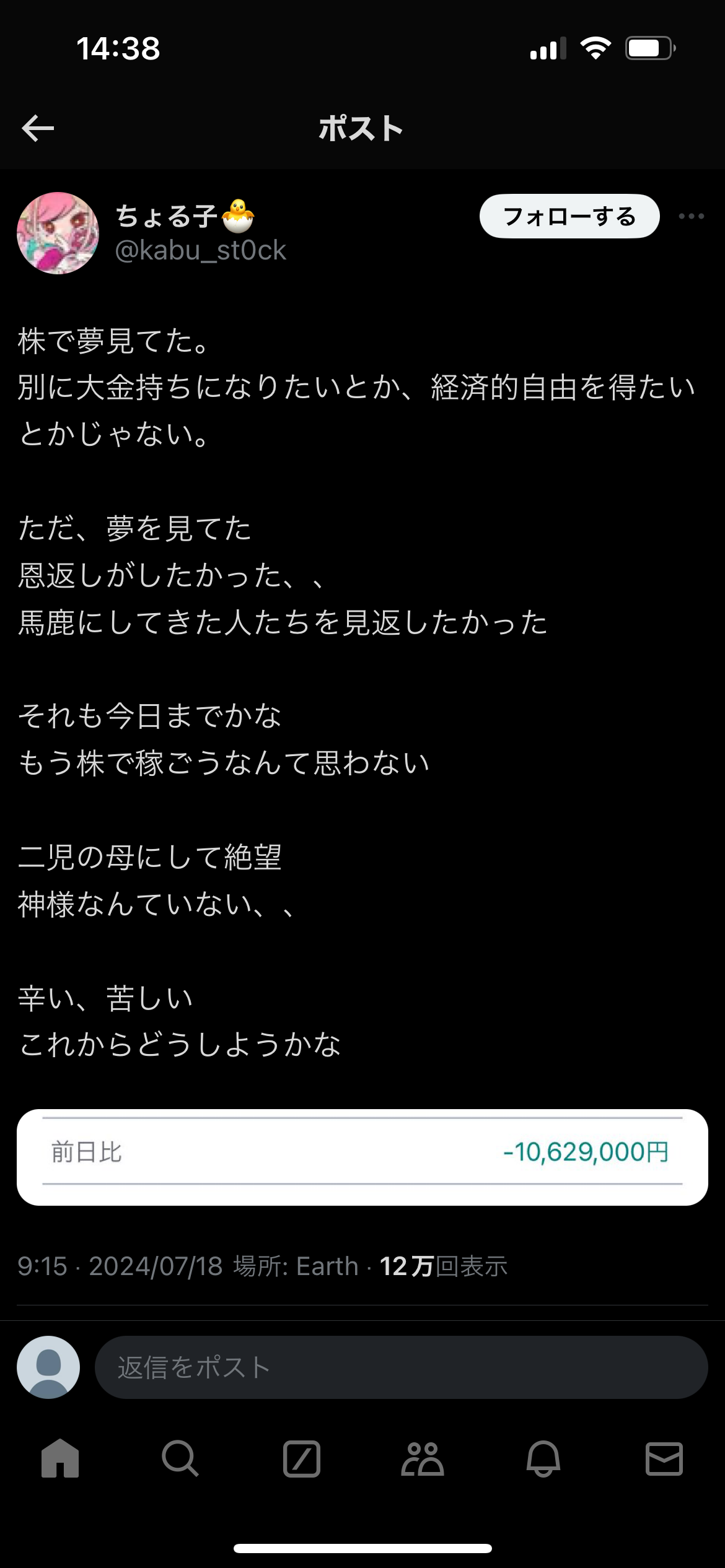The width and height of the screenshot is (725, 1568).
Task: Go back using the top arrow
Action: click(x=38, y=128)
